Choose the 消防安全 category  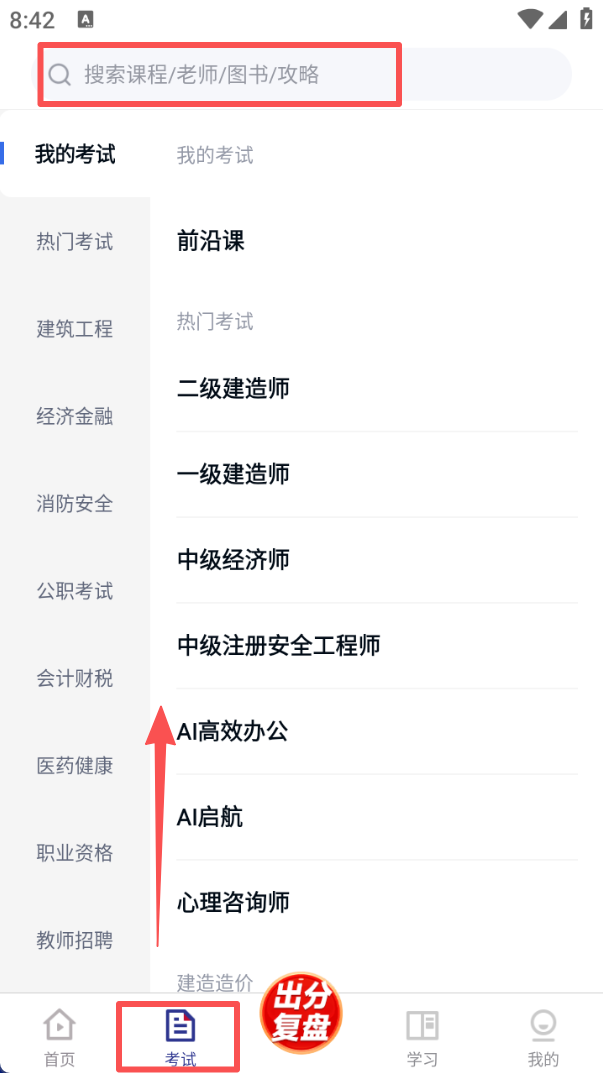click(x=75, y=504)
